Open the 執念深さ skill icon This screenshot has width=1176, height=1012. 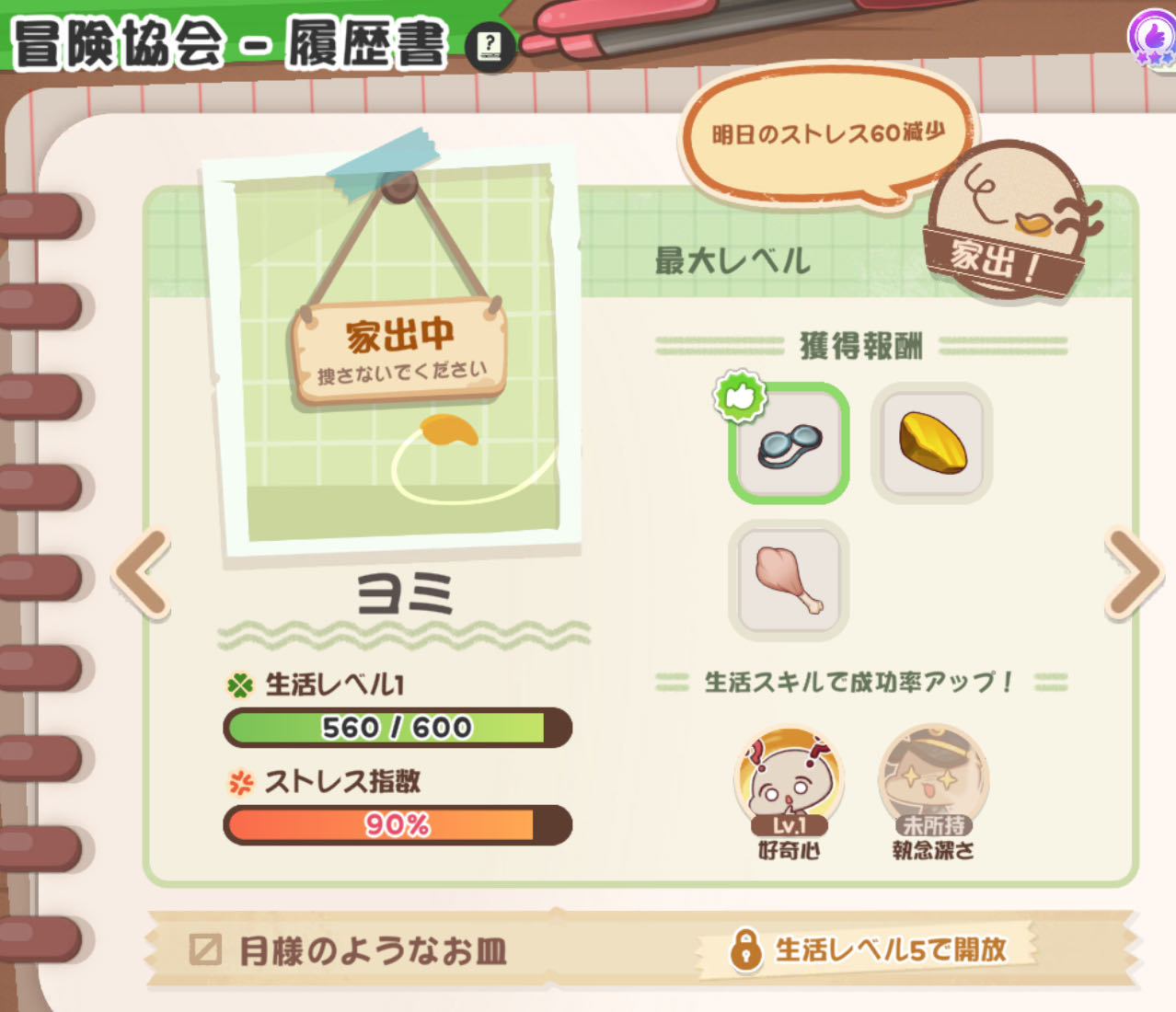[x=932, y=782]
